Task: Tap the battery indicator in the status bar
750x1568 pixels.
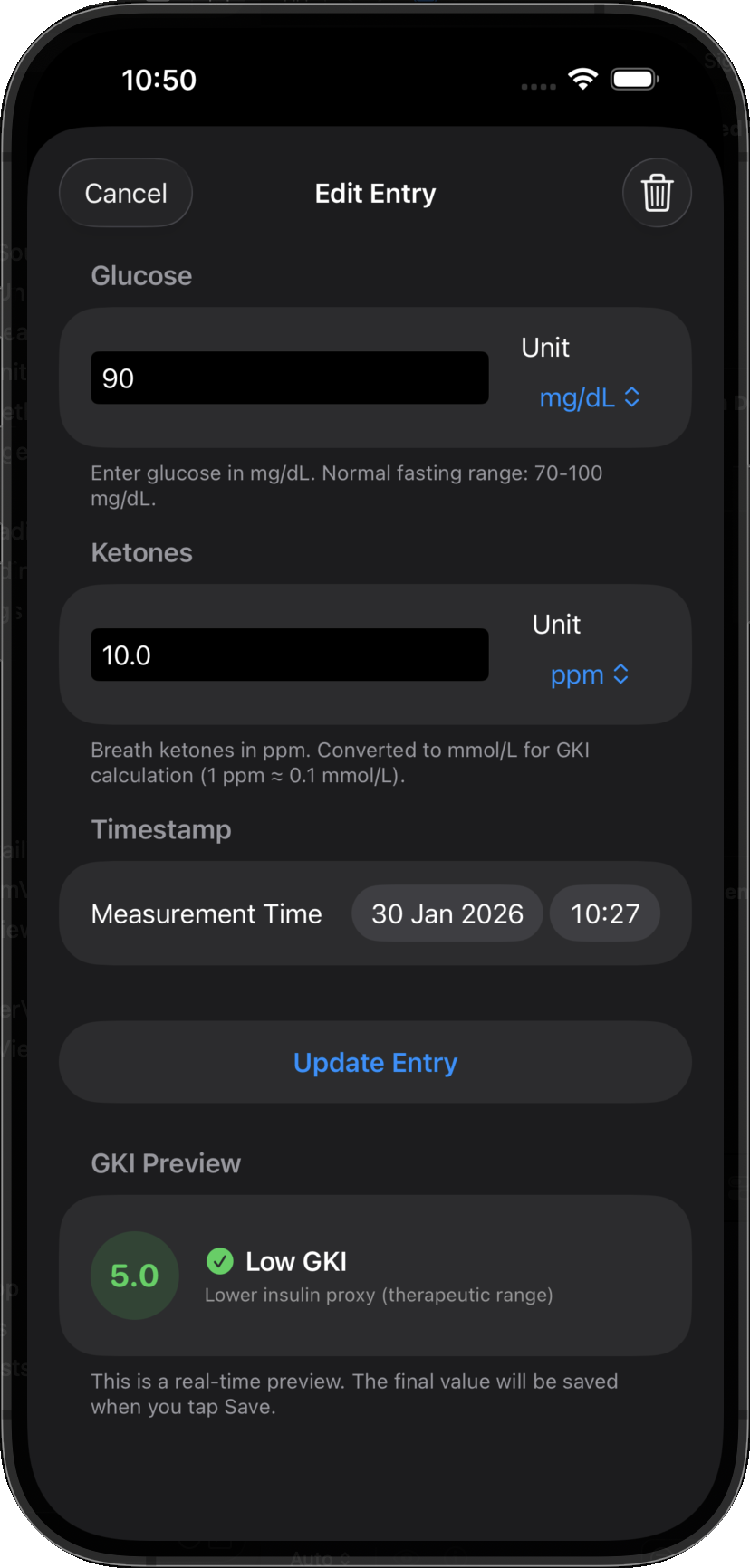Action: (634, 80)
